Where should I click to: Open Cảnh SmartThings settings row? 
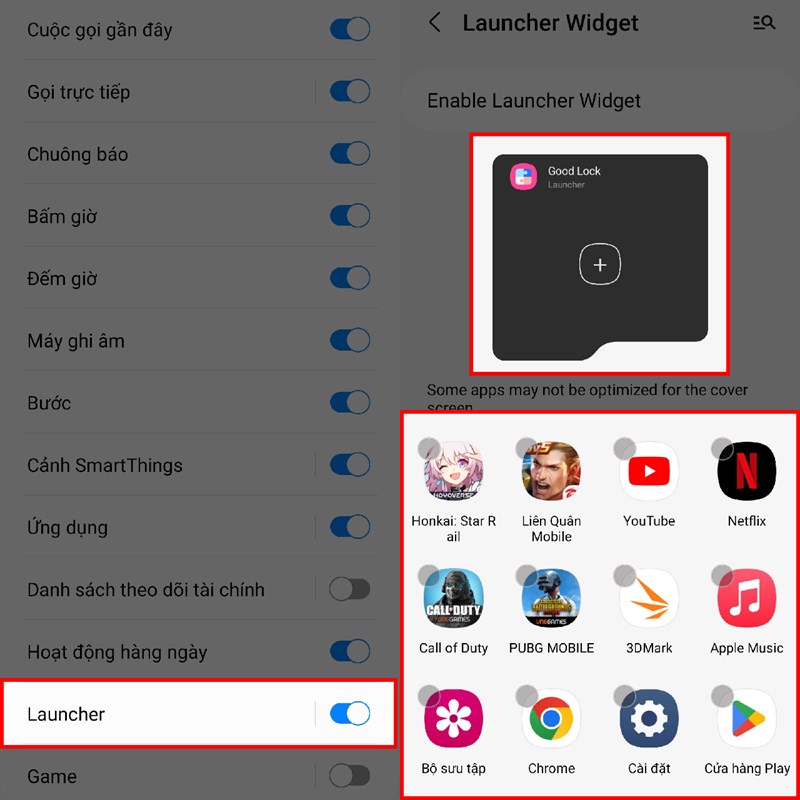click(x=160, y=465)
